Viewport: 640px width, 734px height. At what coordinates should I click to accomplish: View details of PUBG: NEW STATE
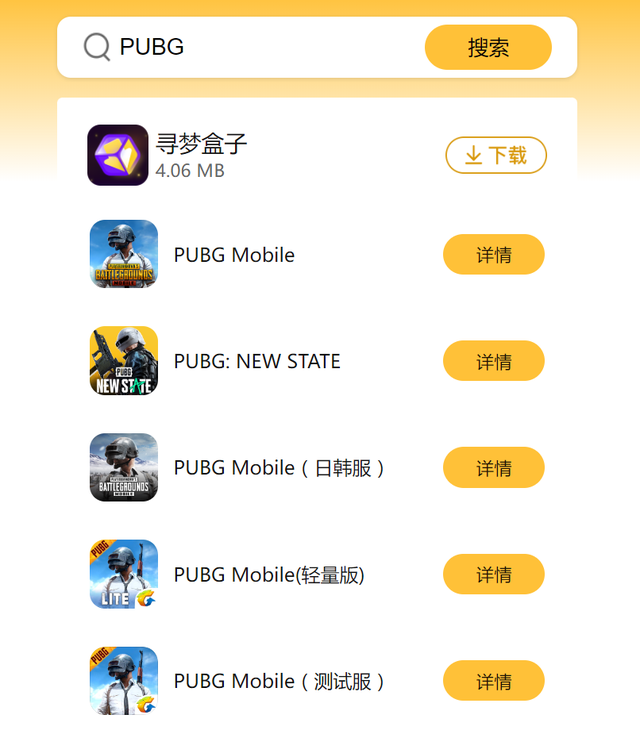494,361
